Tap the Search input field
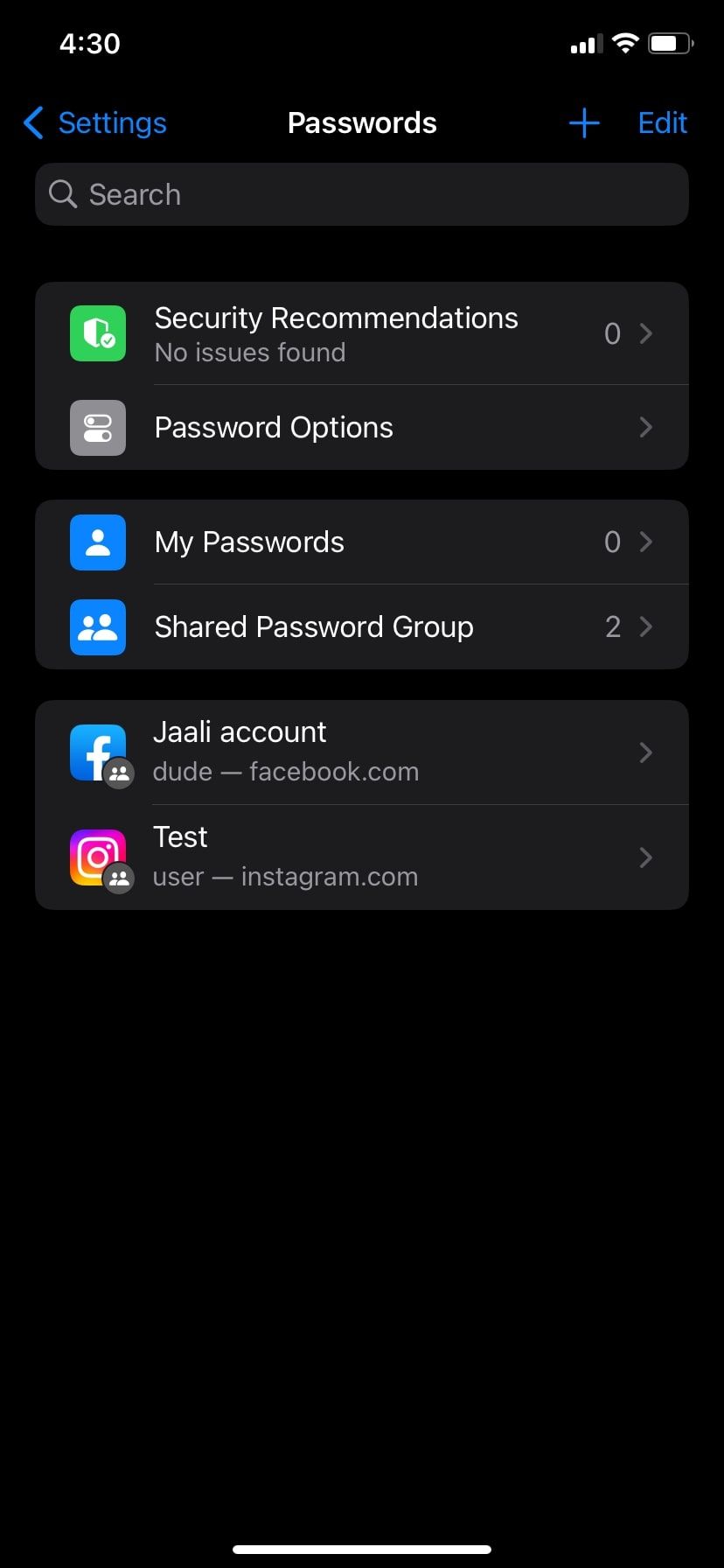The height and width of the screenshot is (1568, 724). pos(362,194)
